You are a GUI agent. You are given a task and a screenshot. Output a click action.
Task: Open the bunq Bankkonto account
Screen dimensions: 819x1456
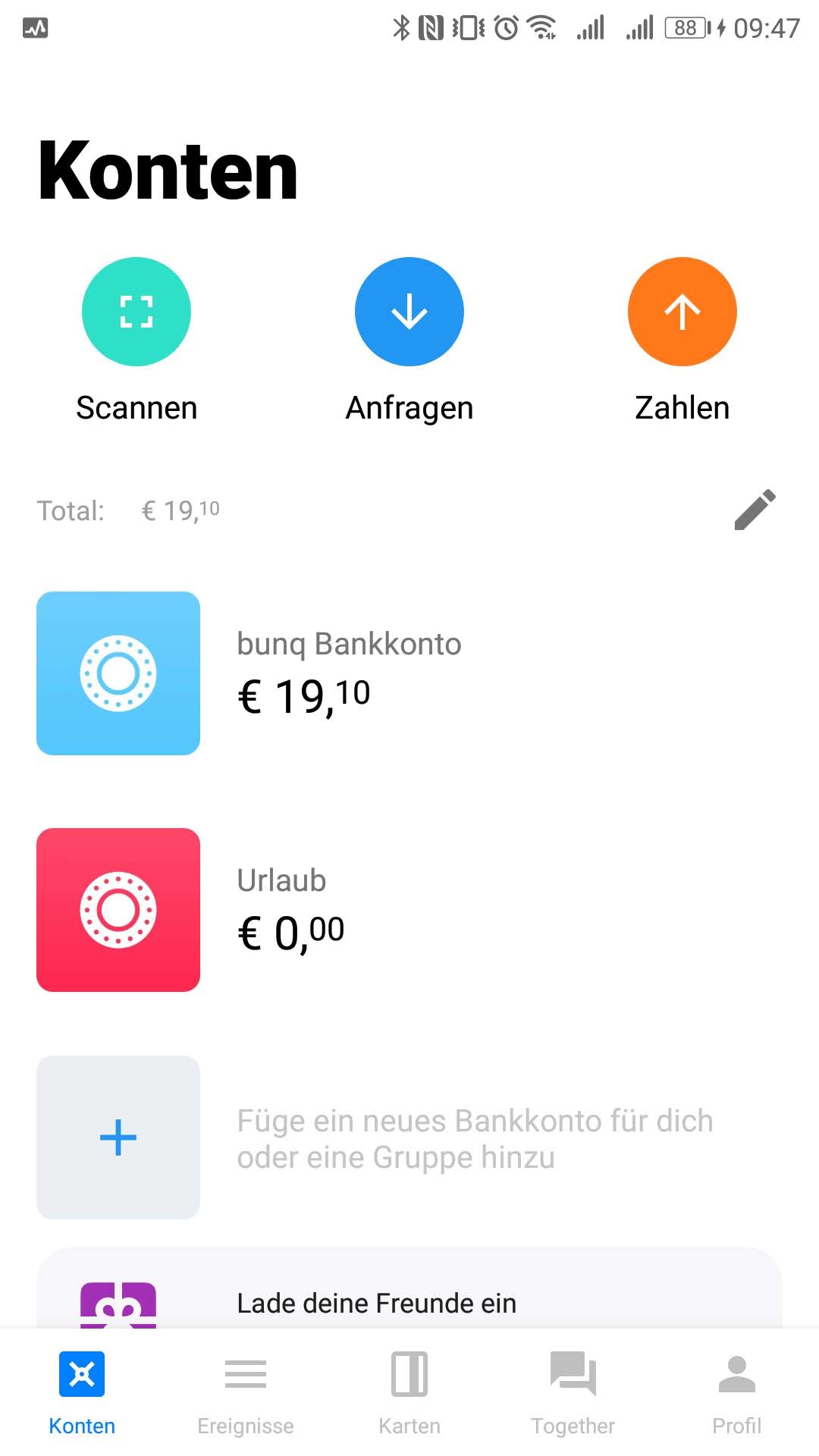[x=409, y=673]
